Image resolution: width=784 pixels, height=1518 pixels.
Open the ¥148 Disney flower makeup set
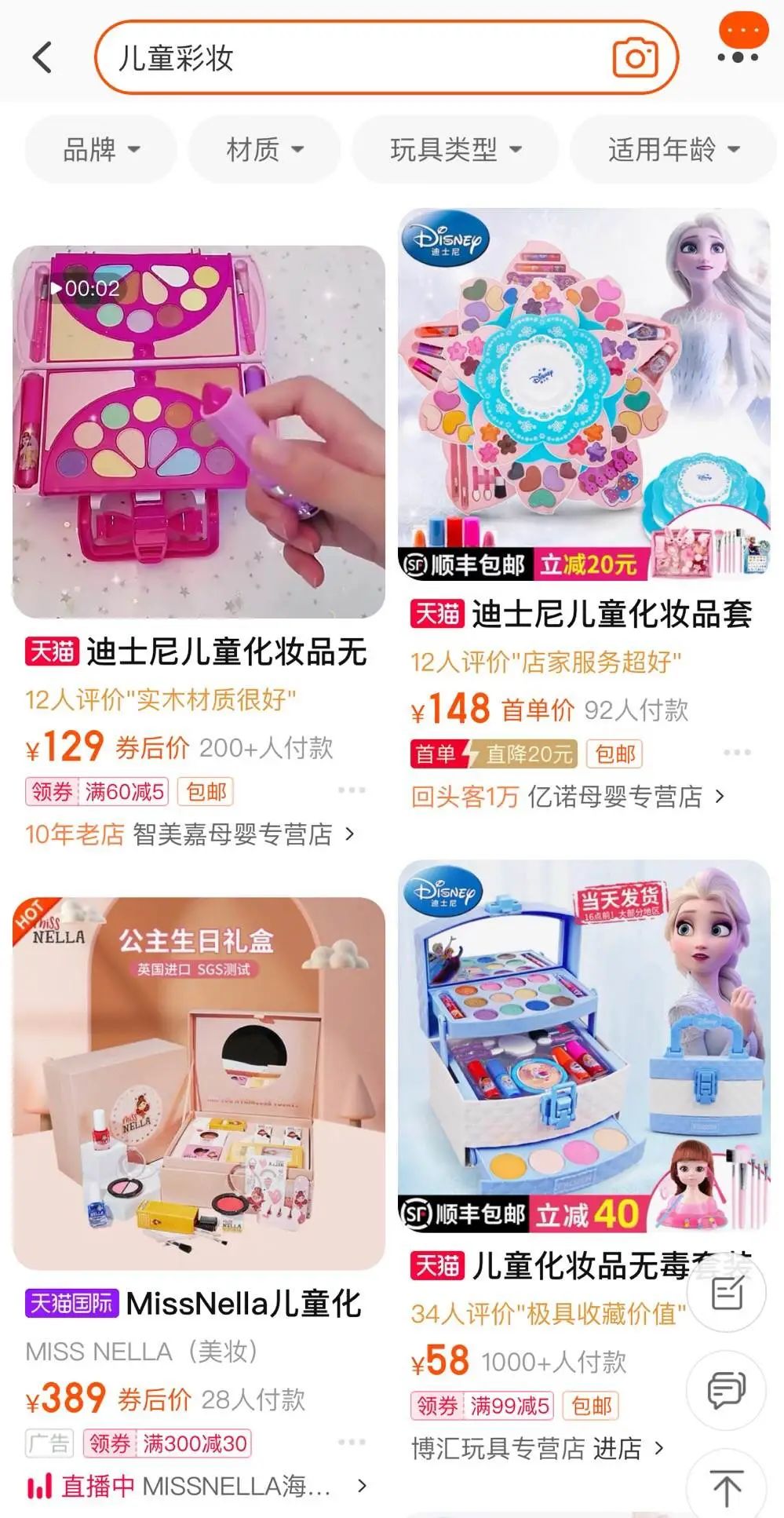584,394
